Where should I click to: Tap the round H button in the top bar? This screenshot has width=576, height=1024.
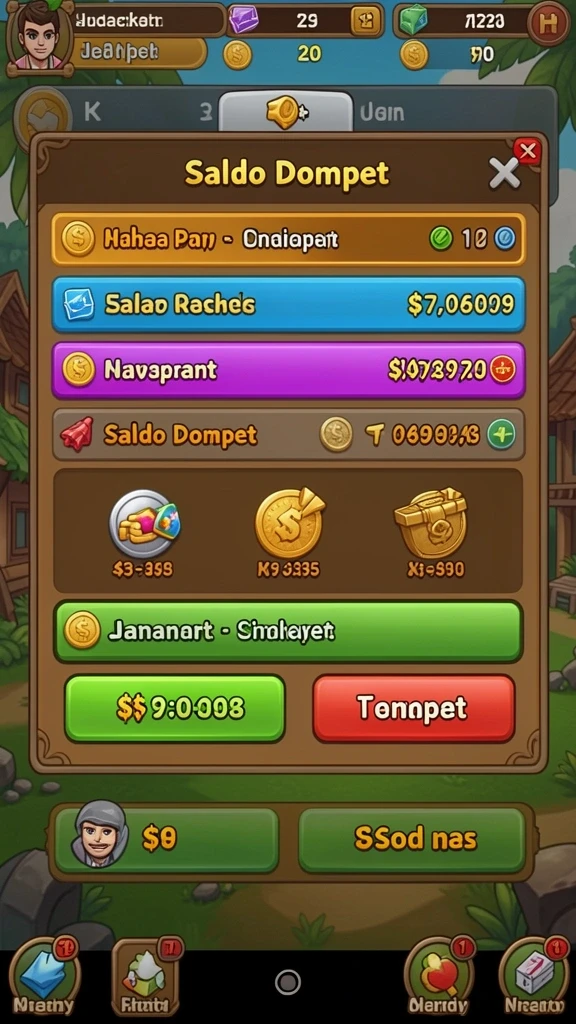(549, 23)
